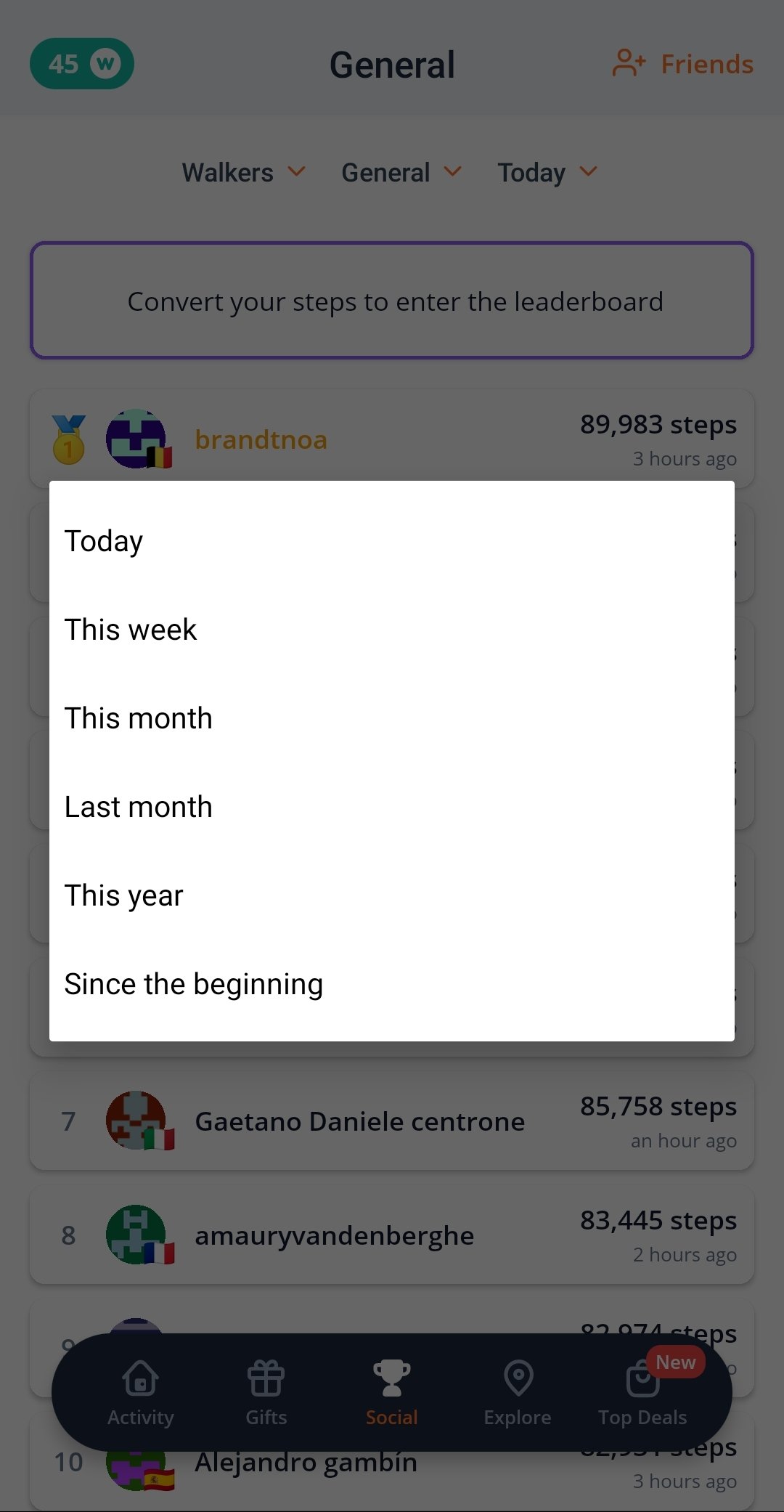Select Today from the time period list

point(392,541)
